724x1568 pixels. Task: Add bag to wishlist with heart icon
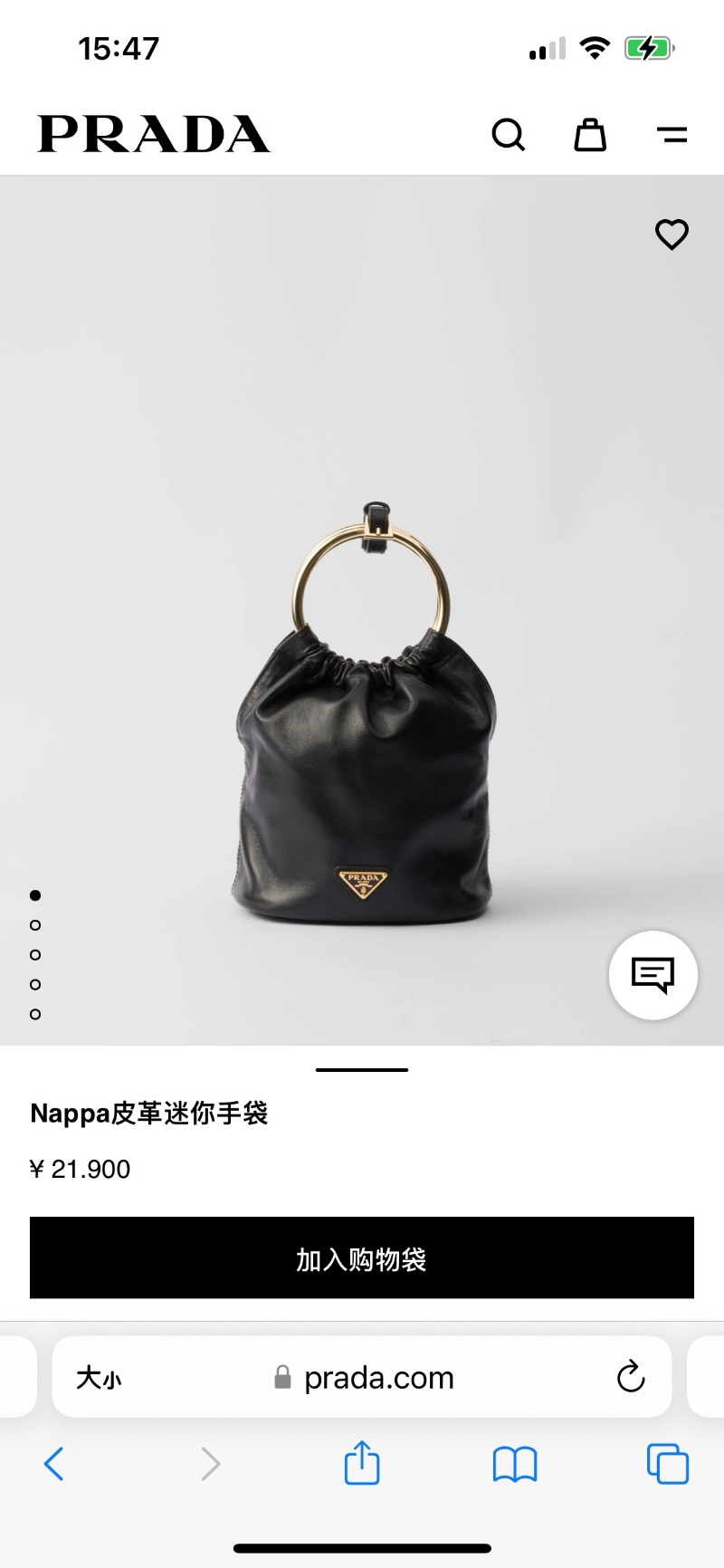(672, 234)
